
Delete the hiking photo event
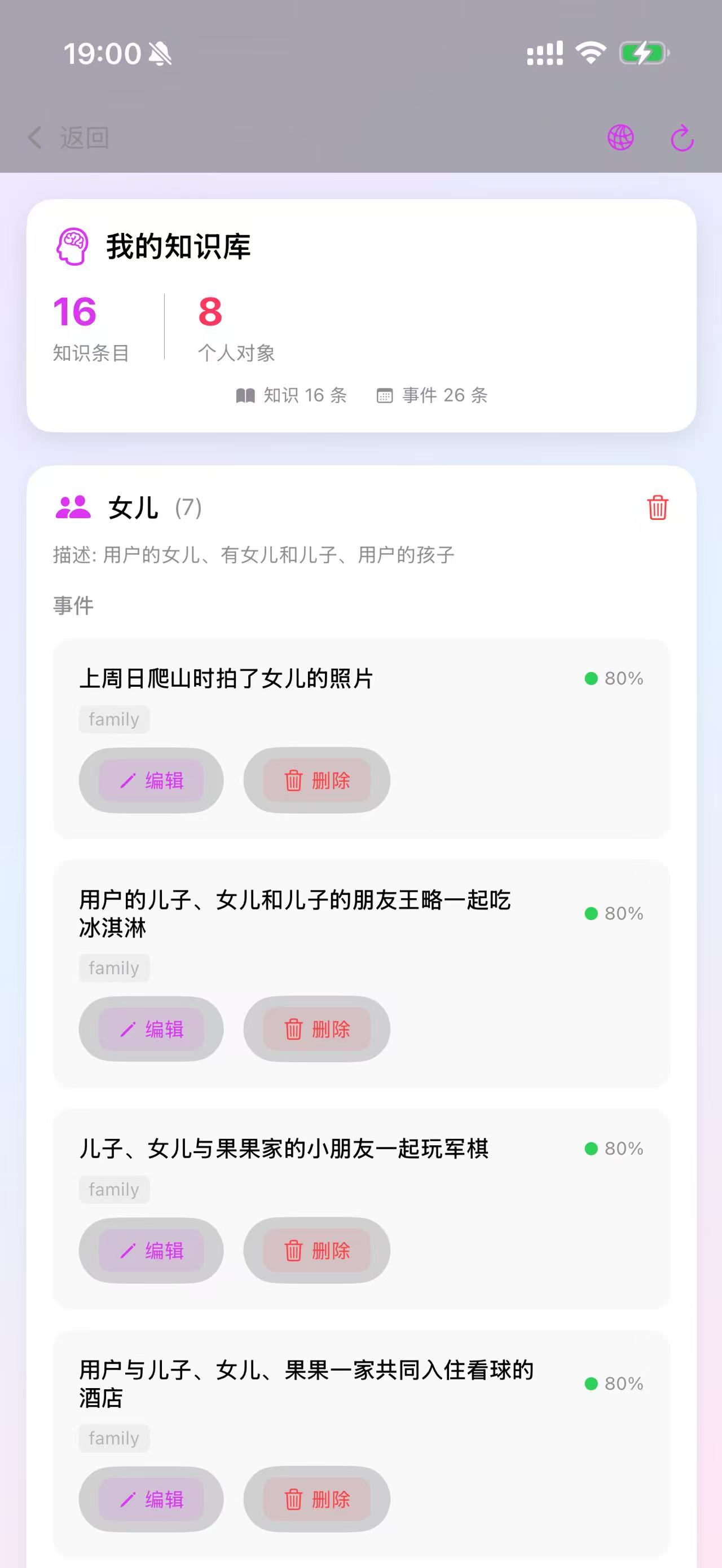317,781
